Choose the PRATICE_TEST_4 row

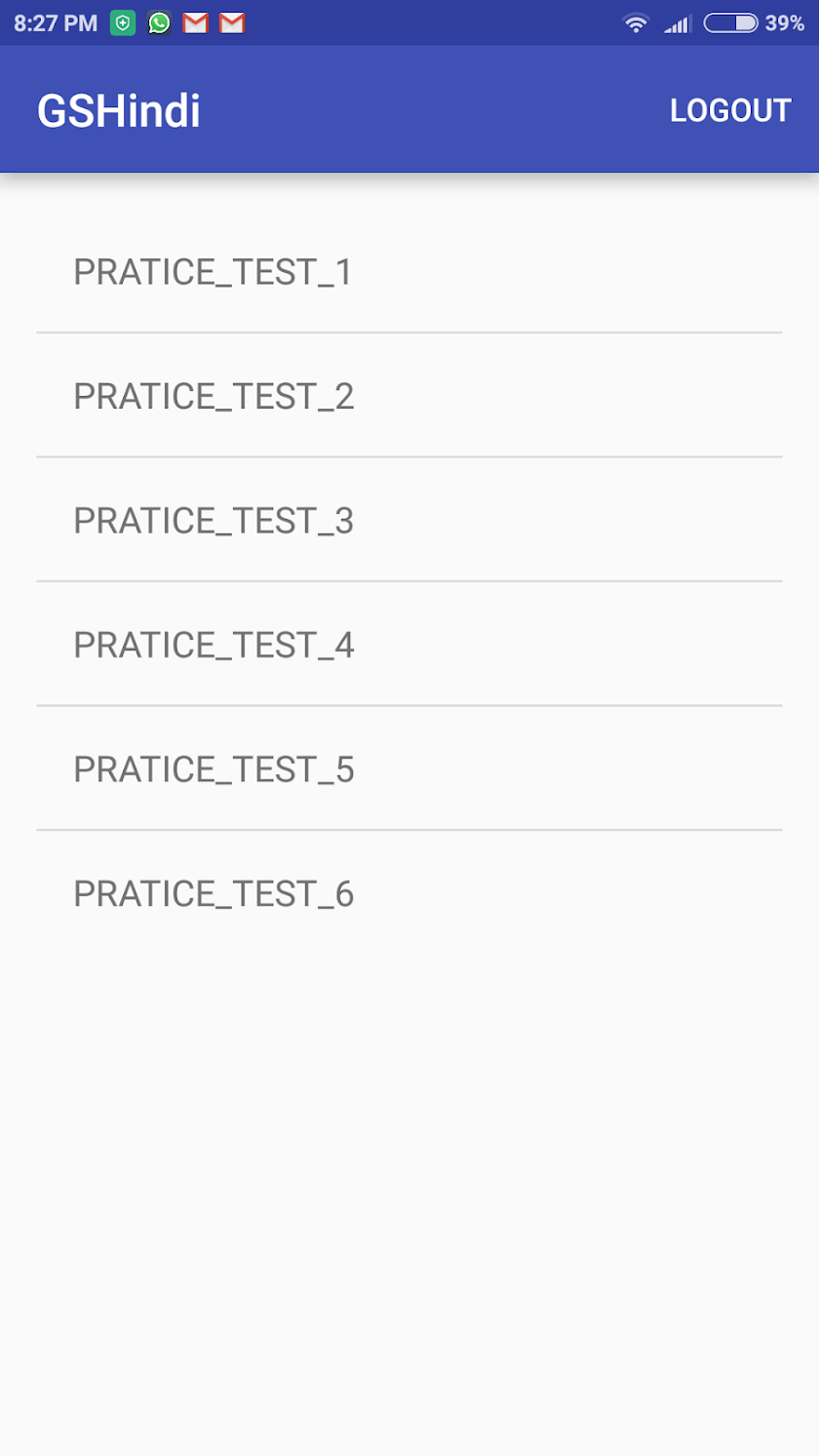click(x=214, y=645)
